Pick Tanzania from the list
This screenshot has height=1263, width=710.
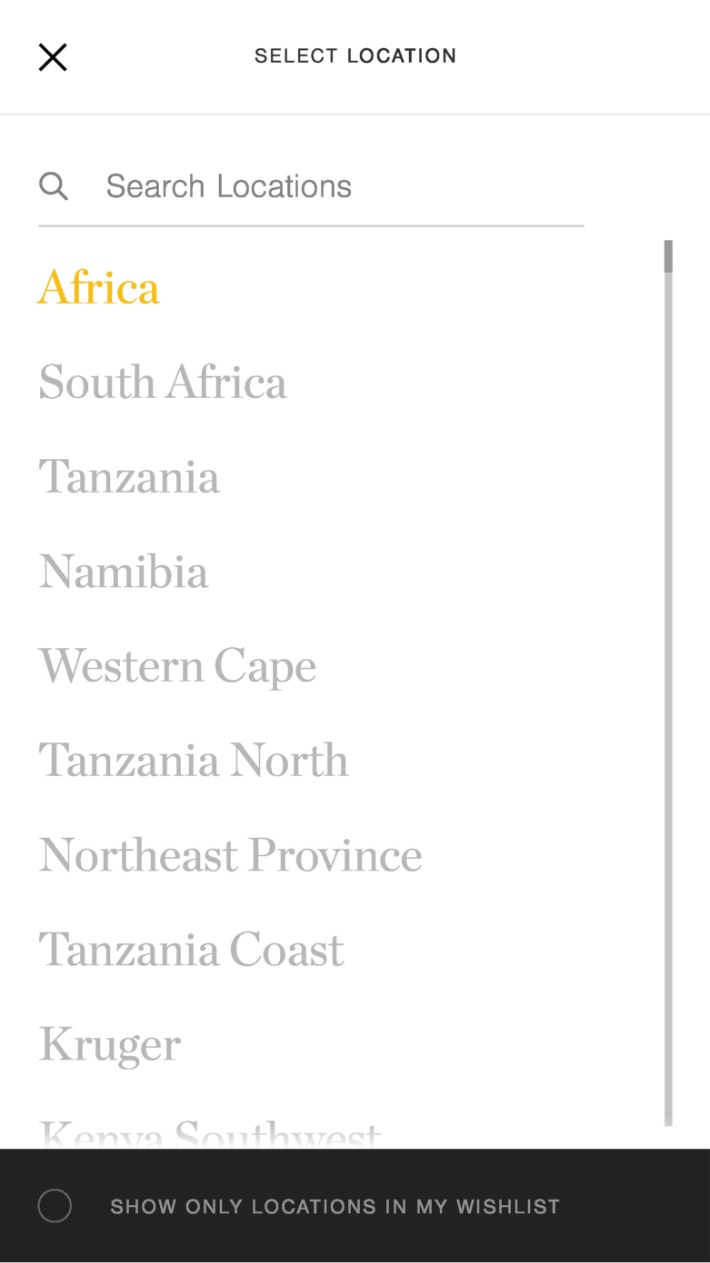[x=129, y=477]
